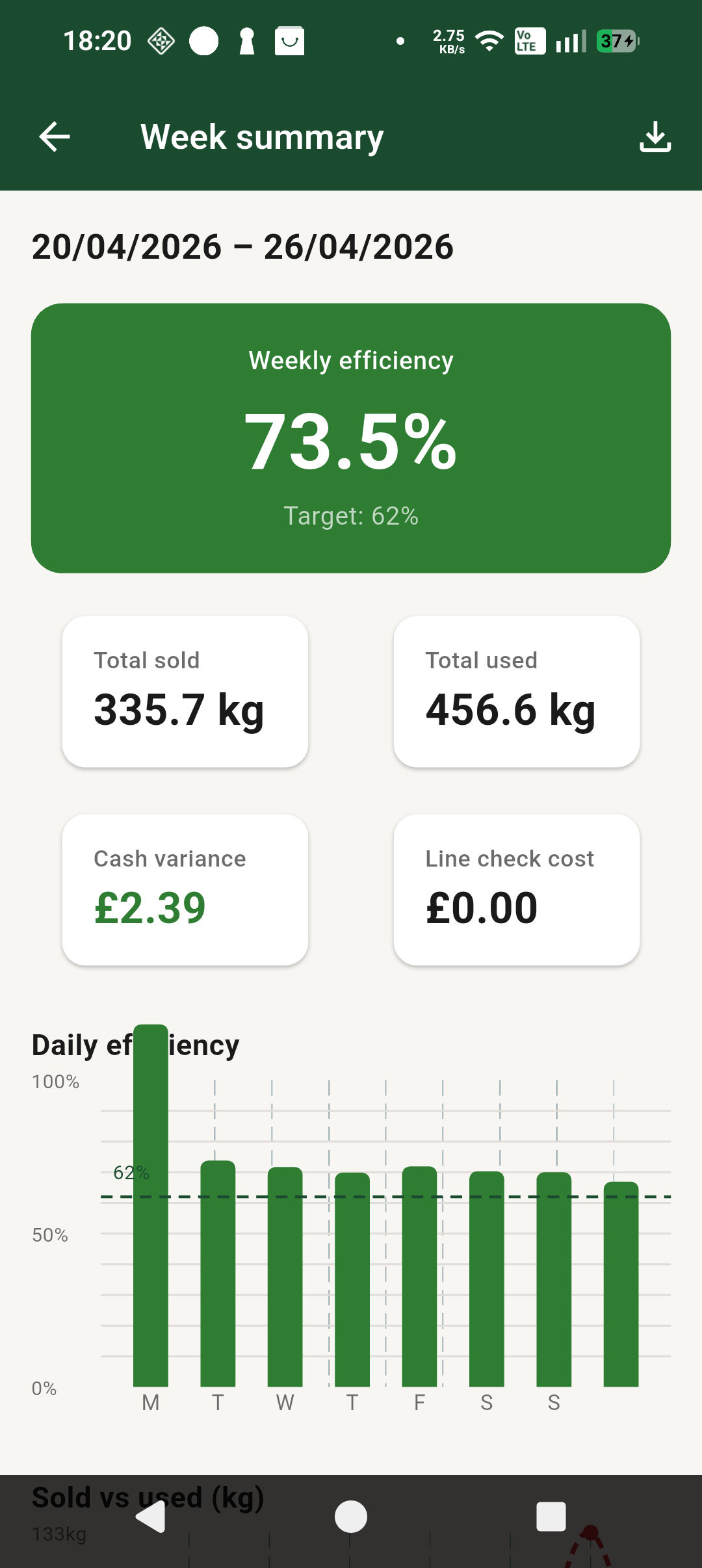Screen dimensions: 702x1568
Task: Open the Weekly efficiency 73.5% card
Action: (350, 437)
